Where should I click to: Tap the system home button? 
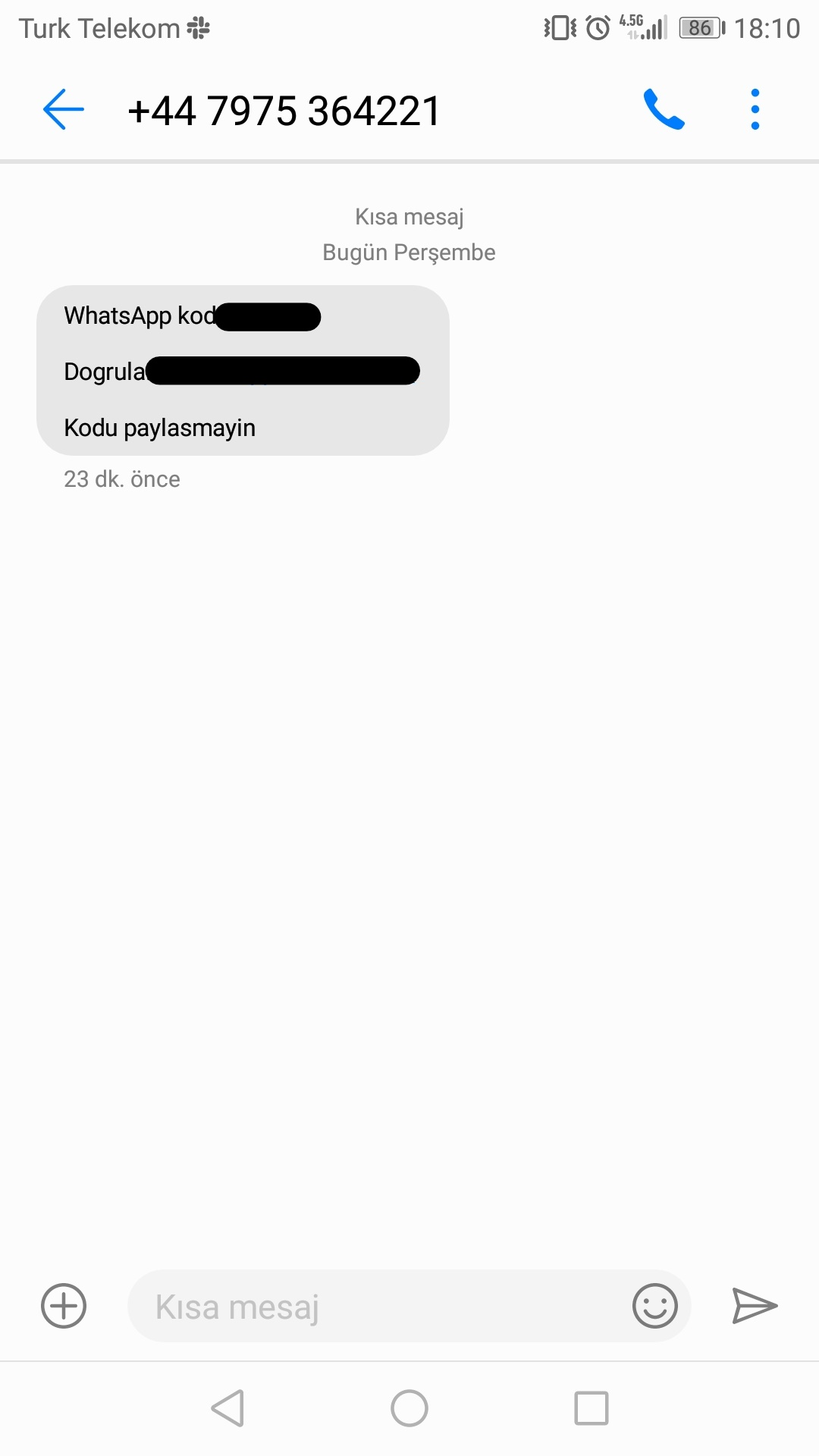[x=409, y=1408]
